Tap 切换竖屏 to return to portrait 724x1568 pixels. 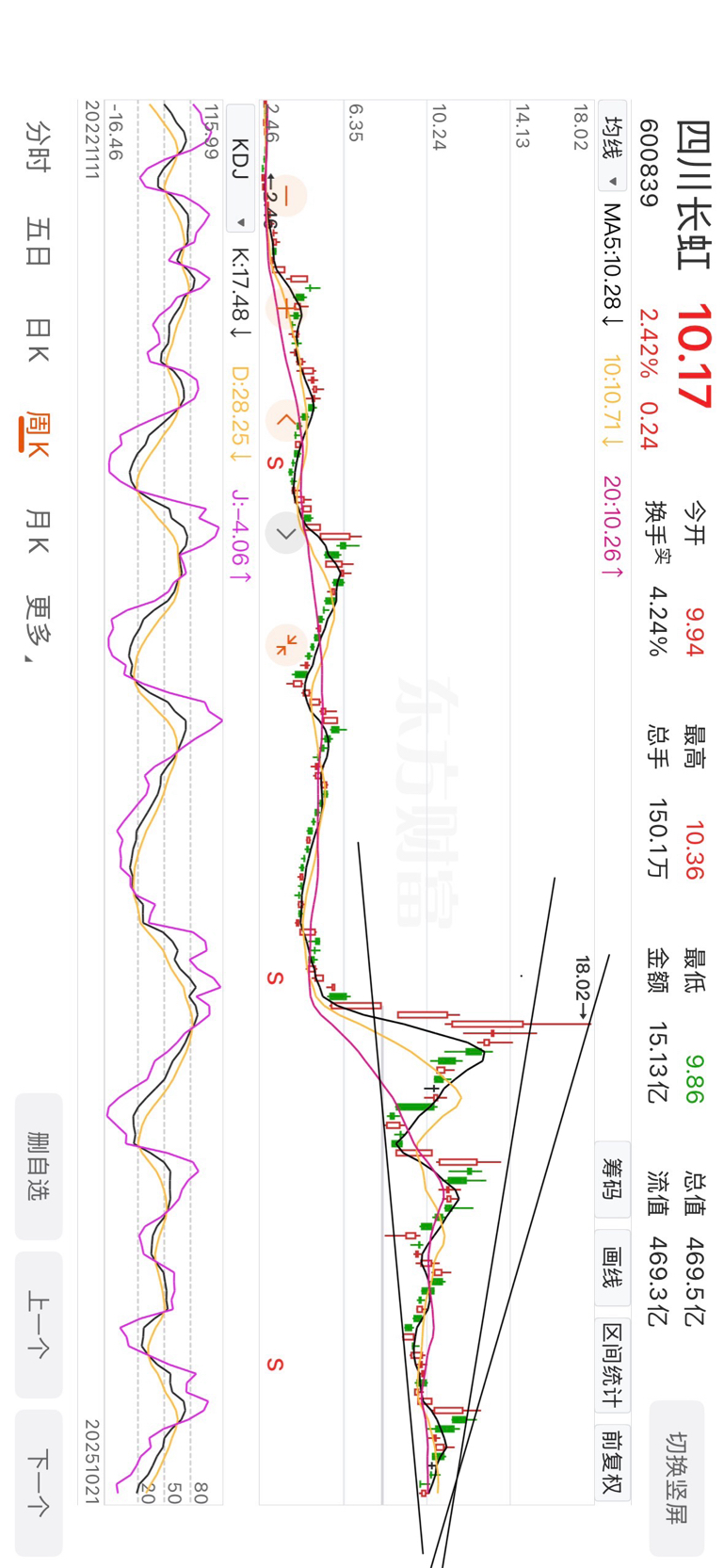click(677, 1477)
